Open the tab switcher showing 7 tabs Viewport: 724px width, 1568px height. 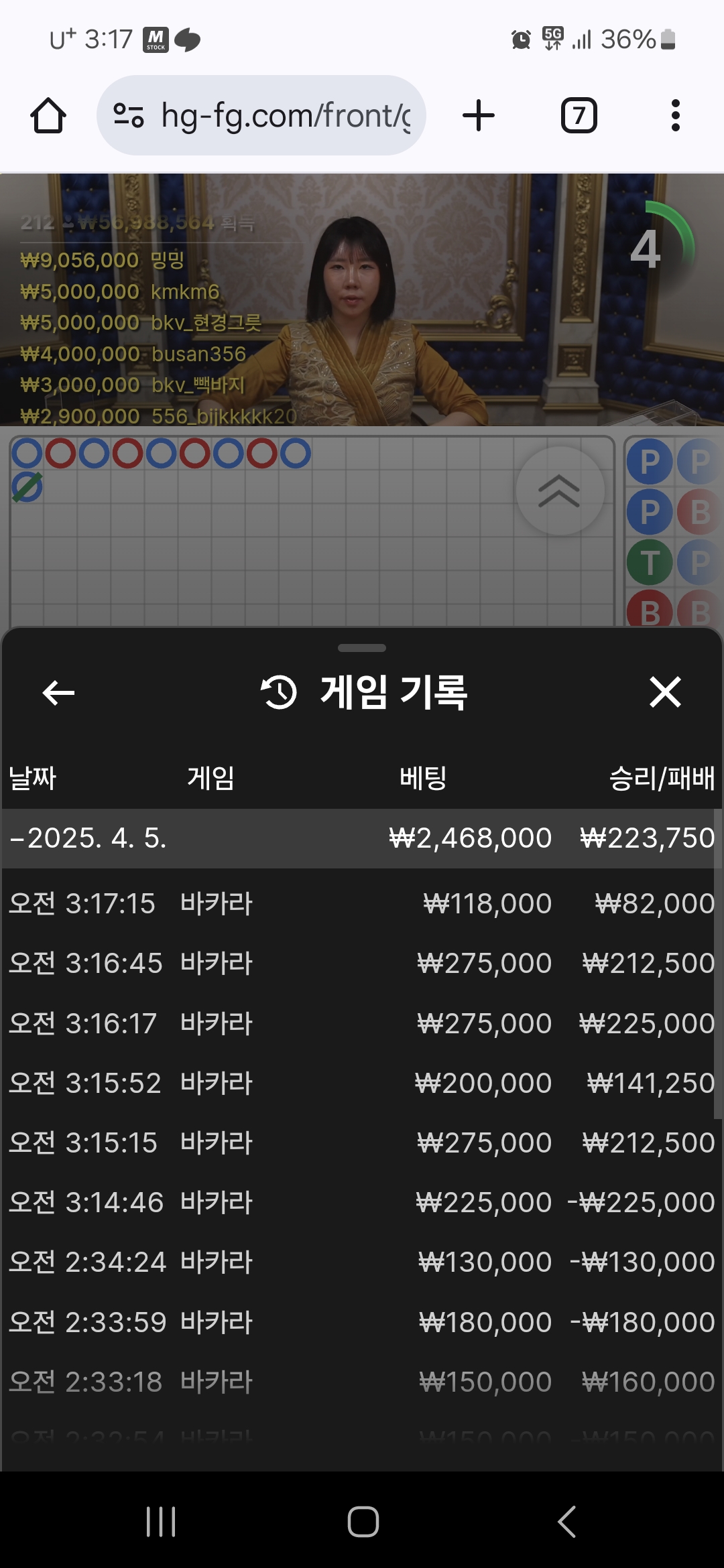[579, 115]
